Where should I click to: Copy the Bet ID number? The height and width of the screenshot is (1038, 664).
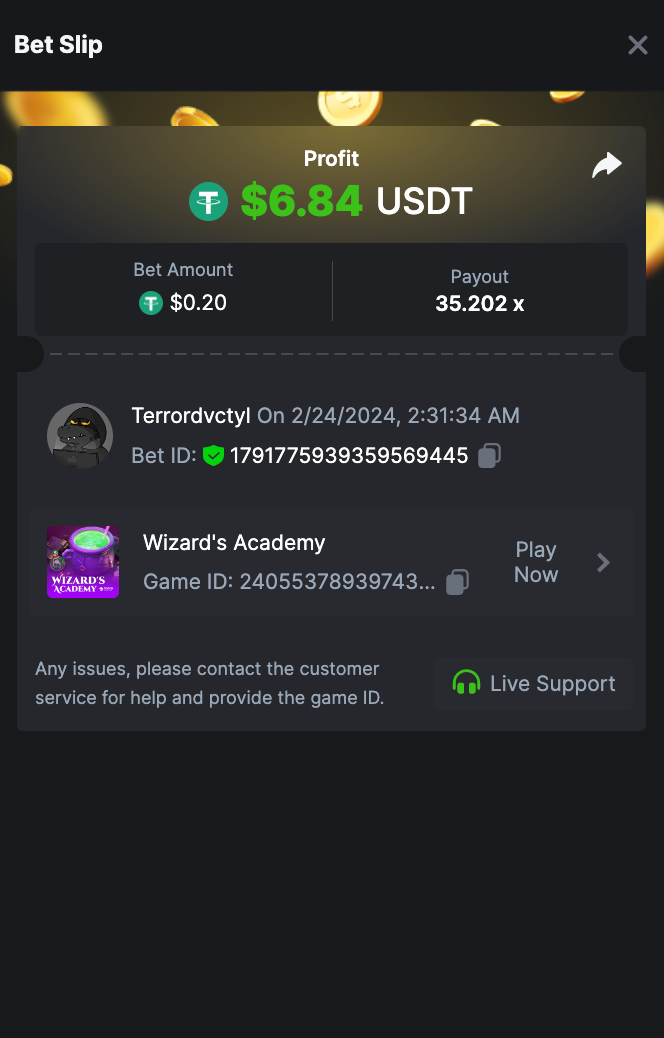point(489,456)
